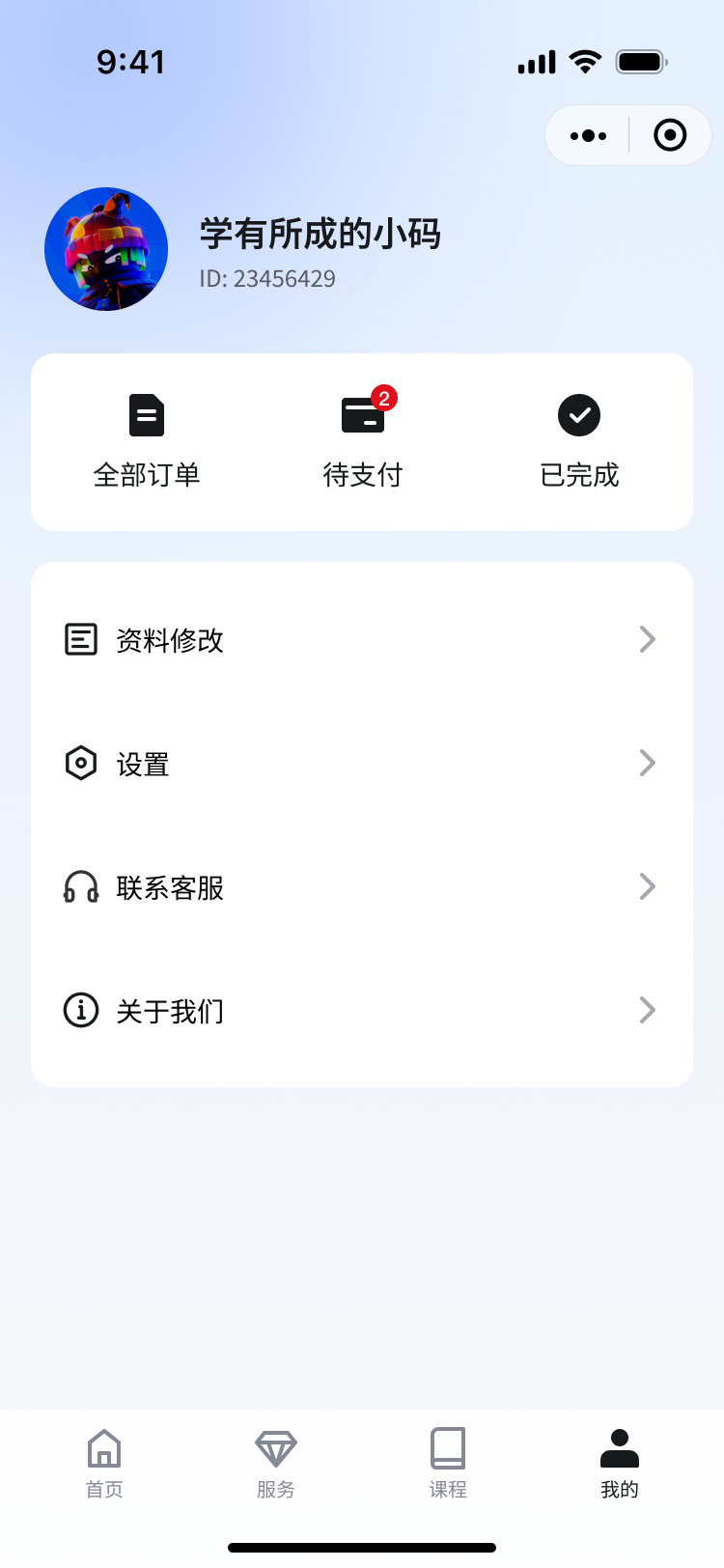724x1568 pixels.
Task: Tap the 课程 book tab icon
Action: (448, 1447)
